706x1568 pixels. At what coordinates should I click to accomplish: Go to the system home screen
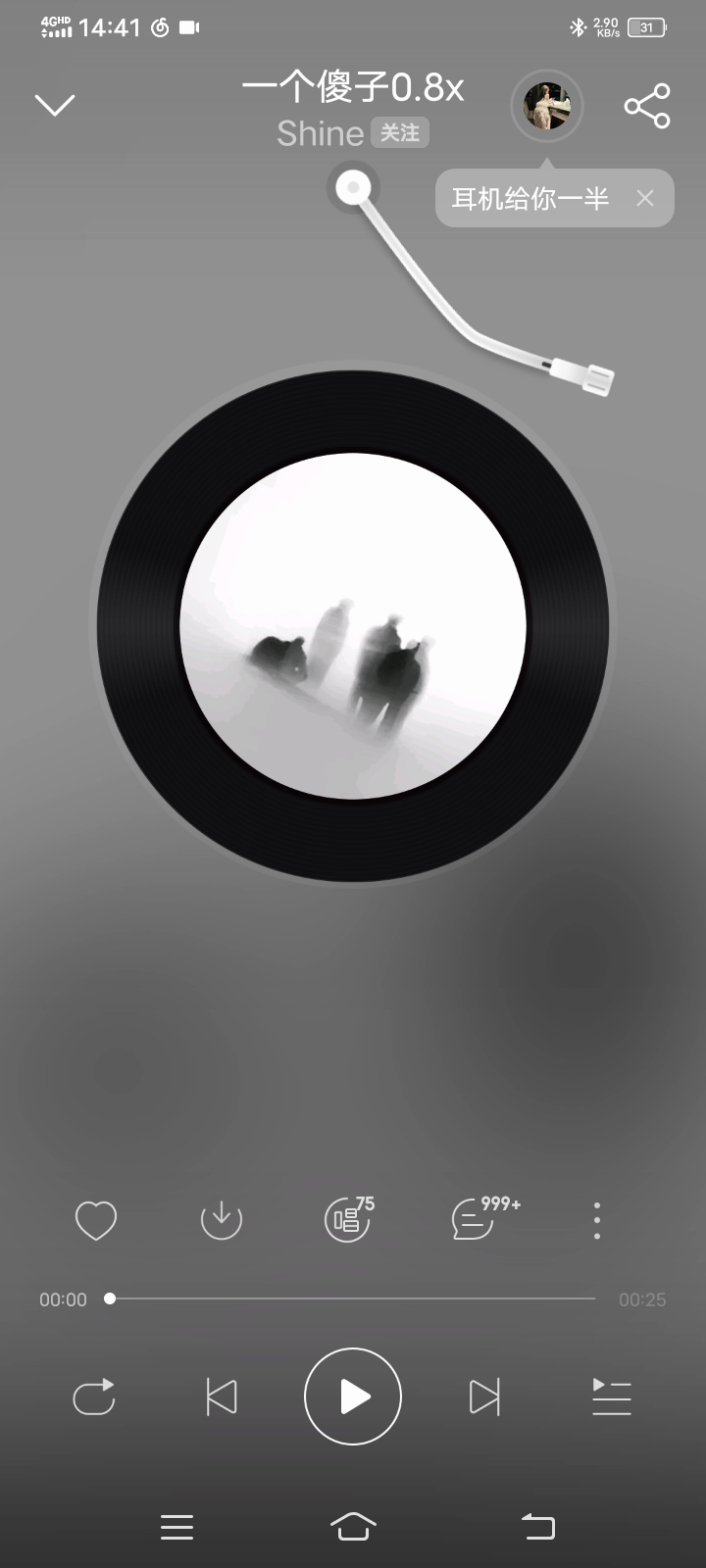tap(353, 1526)
